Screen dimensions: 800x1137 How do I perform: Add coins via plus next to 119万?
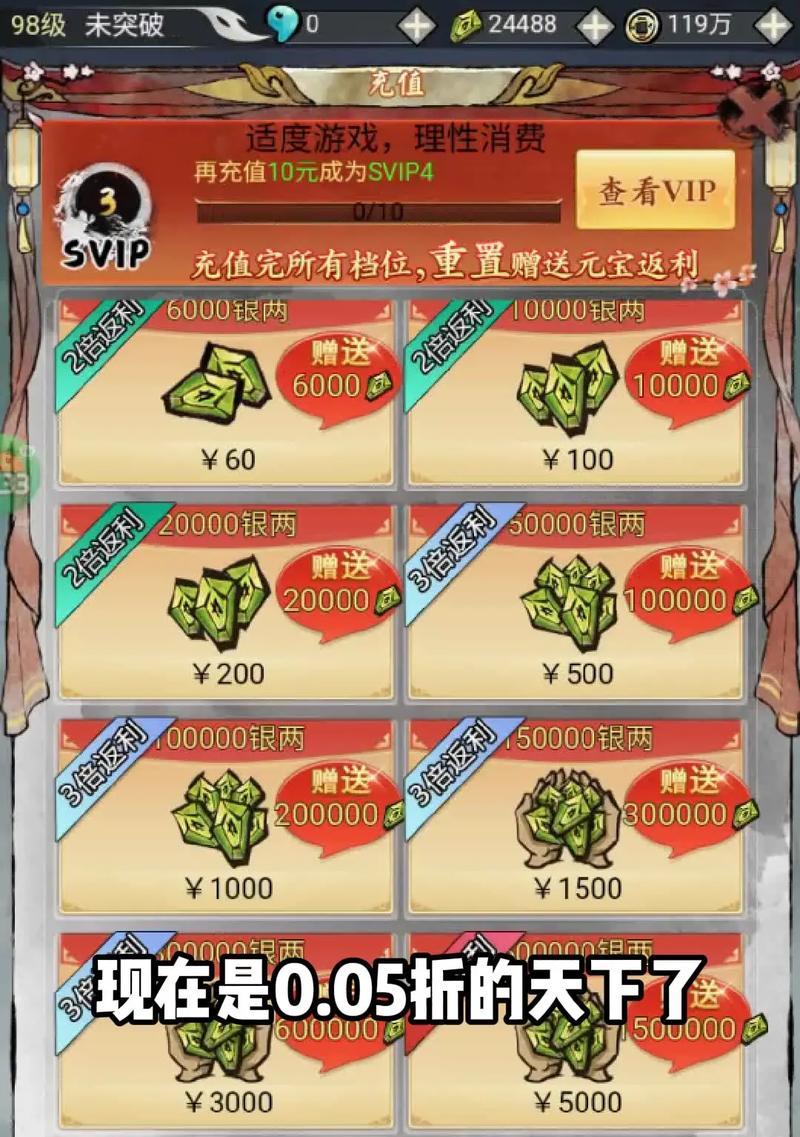[772, 25]
